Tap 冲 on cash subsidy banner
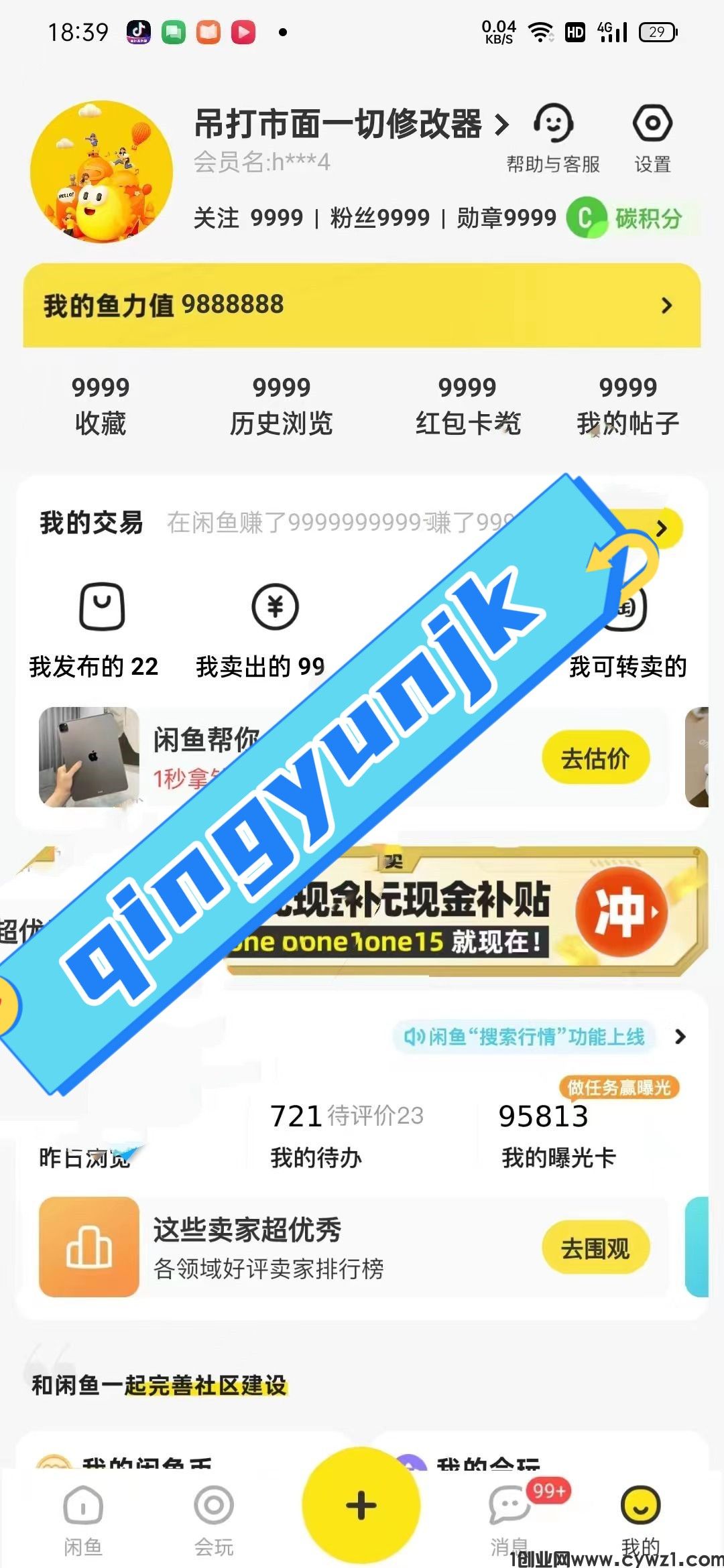 [x=621, y=911]
